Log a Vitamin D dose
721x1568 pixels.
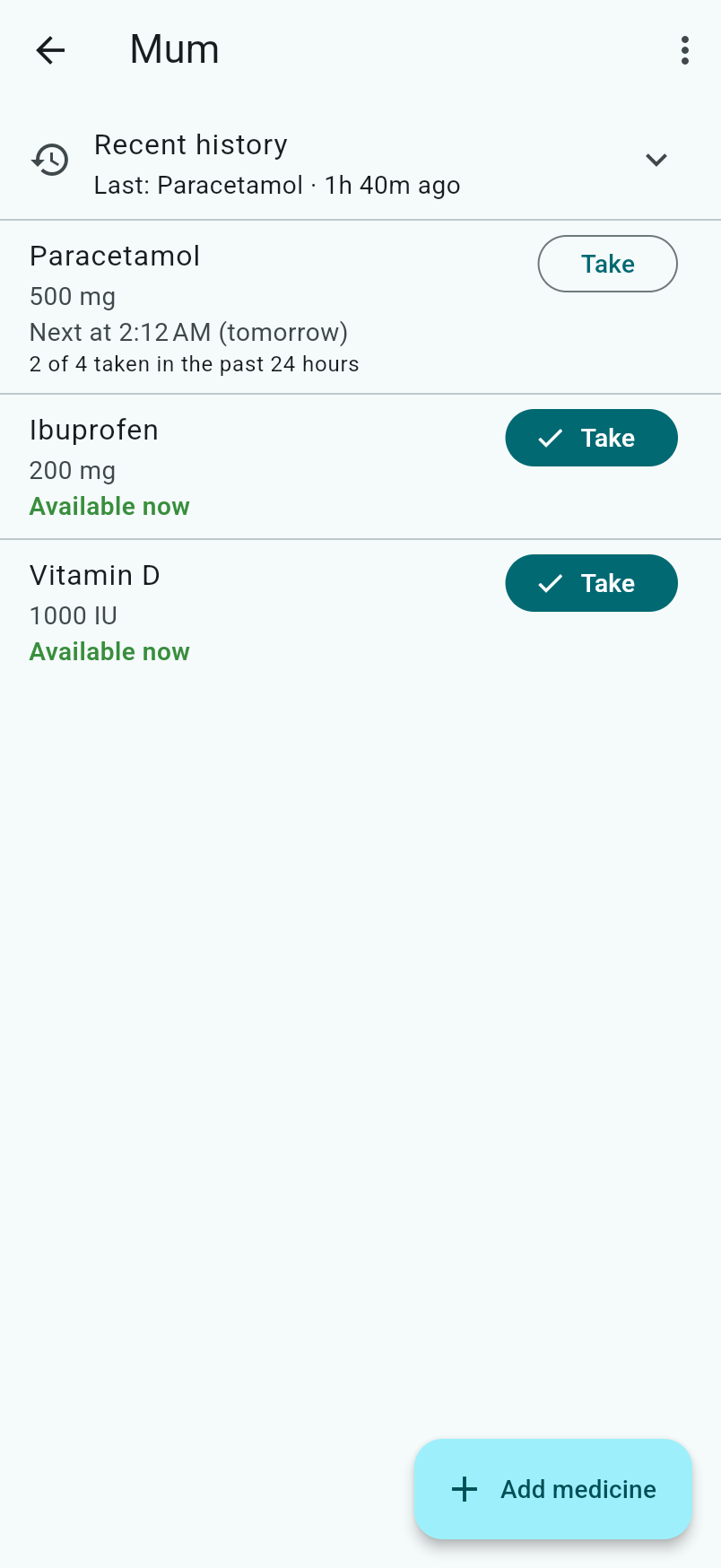[x=591, y=583]
